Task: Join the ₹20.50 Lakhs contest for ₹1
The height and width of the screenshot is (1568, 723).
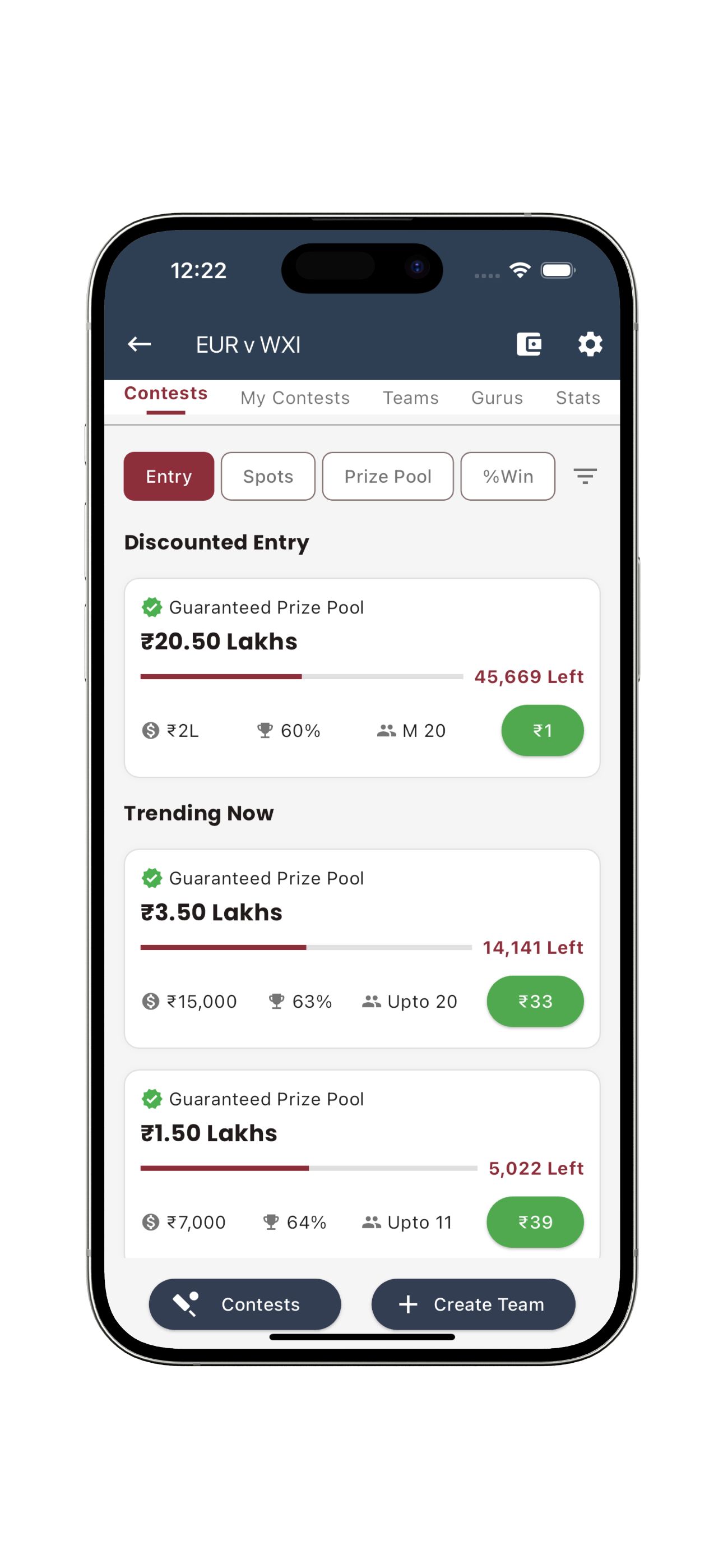Action: click(x=541, y=730)
